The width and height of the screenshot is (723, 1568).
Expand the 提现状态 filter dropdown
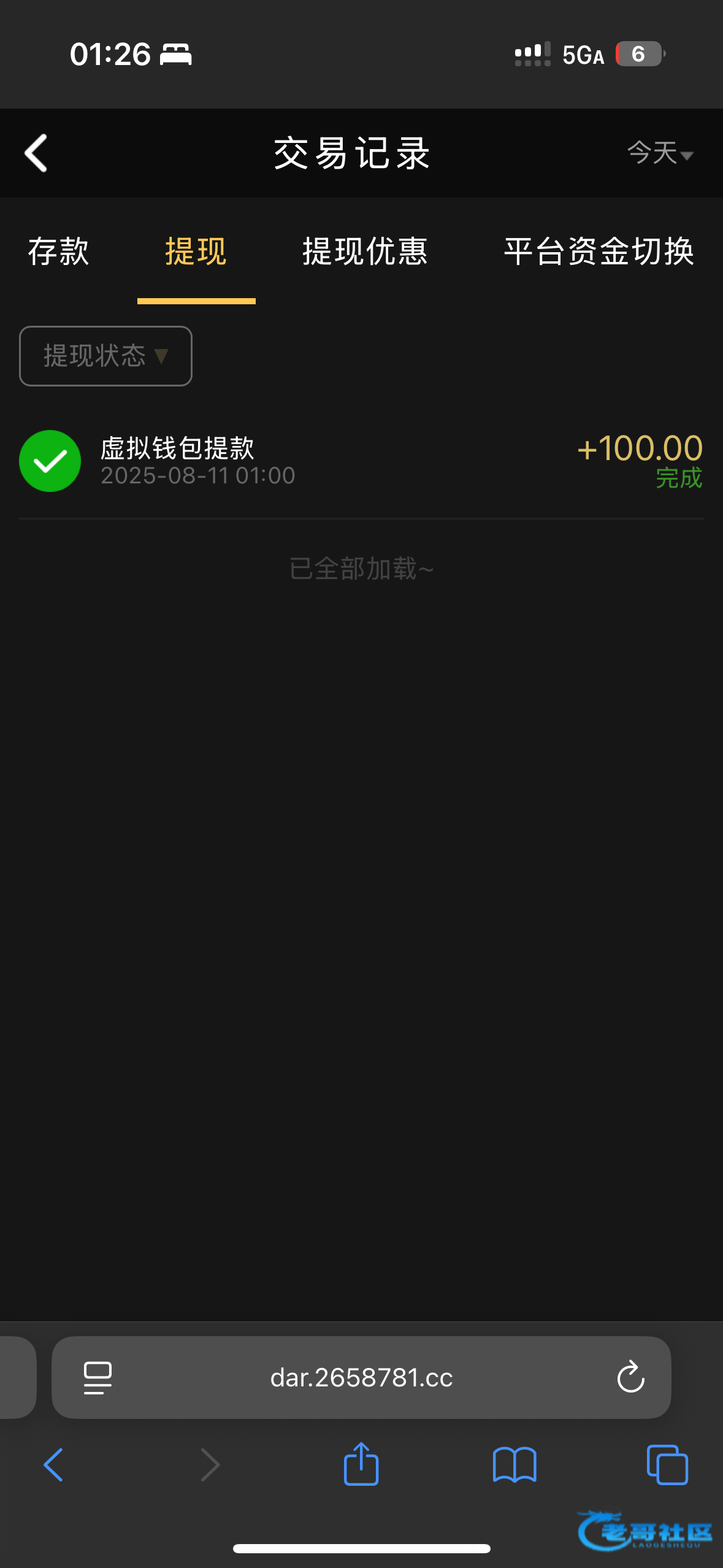click(105, 356)
